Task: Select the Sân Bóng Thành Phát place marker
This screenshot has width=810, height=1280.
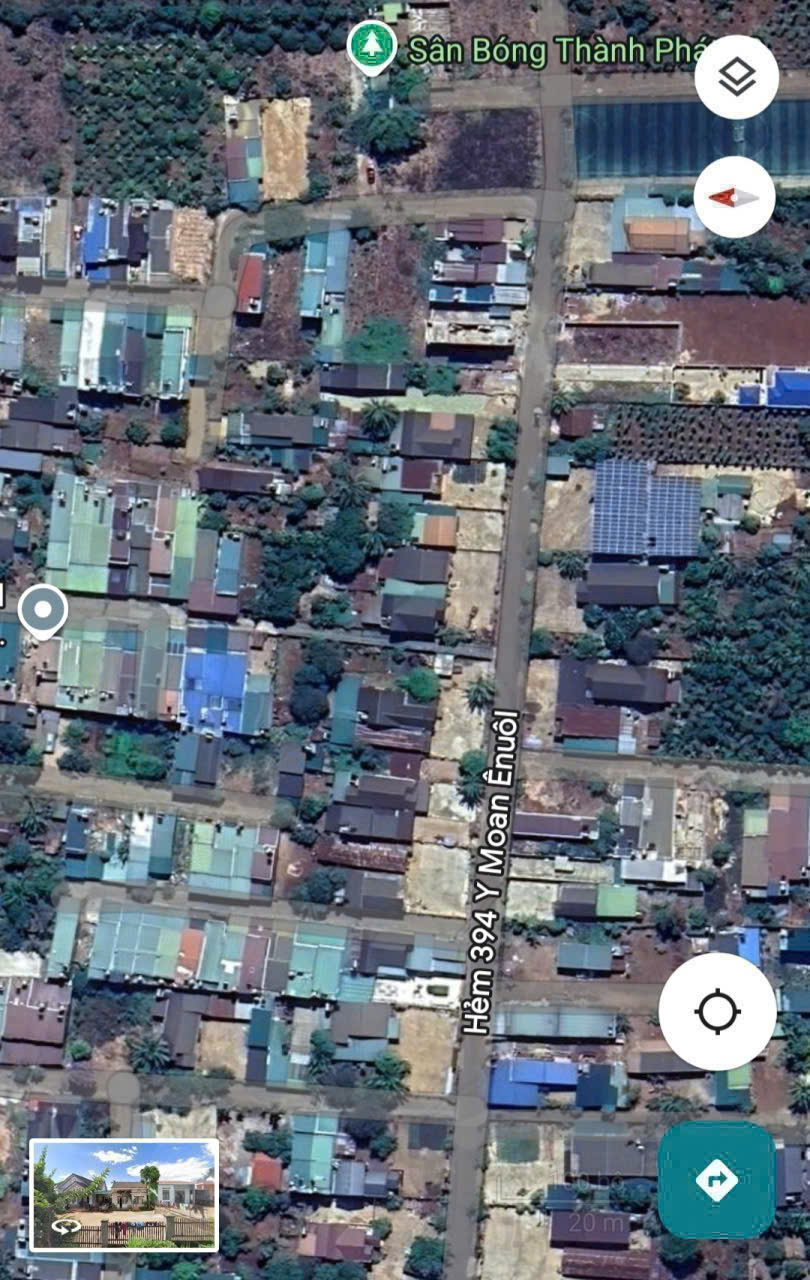Action: point(371,45)
